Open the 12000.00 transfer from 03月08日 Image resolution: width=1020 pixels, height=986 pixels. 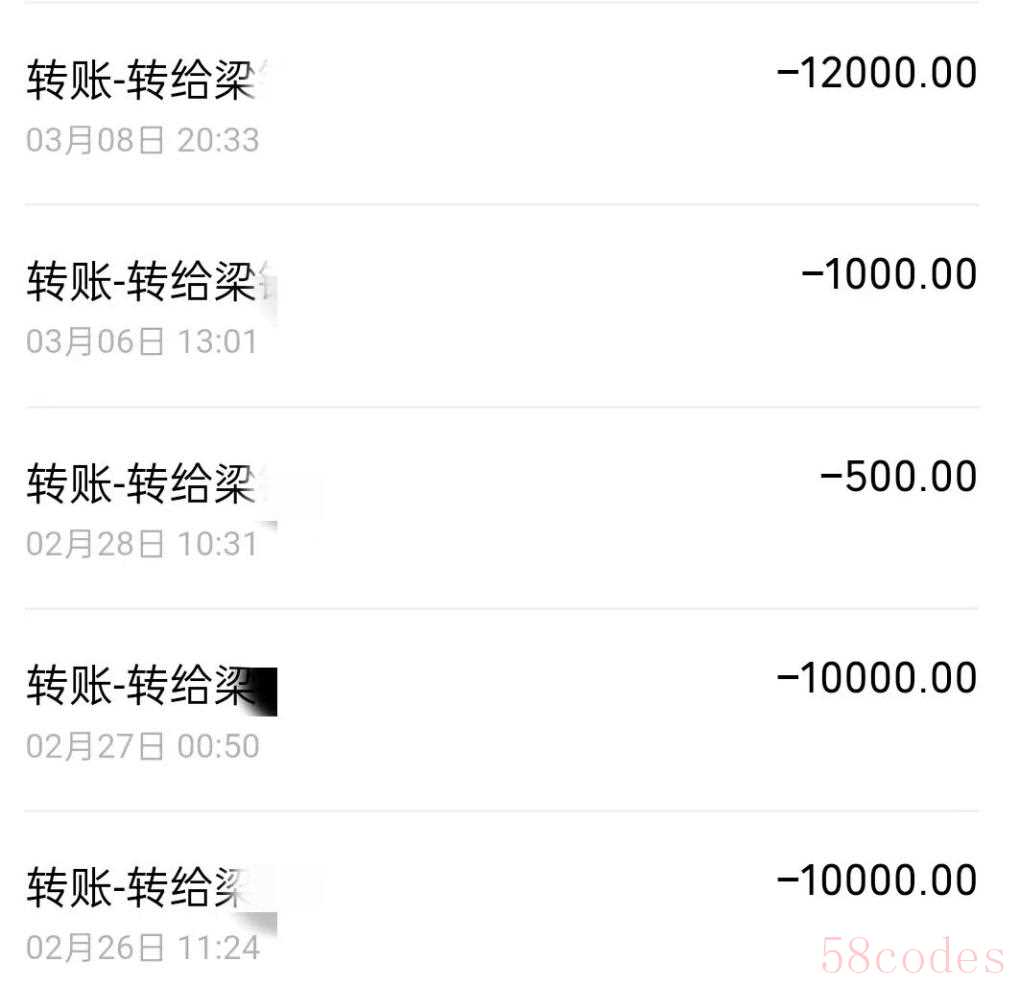(500, 103)
